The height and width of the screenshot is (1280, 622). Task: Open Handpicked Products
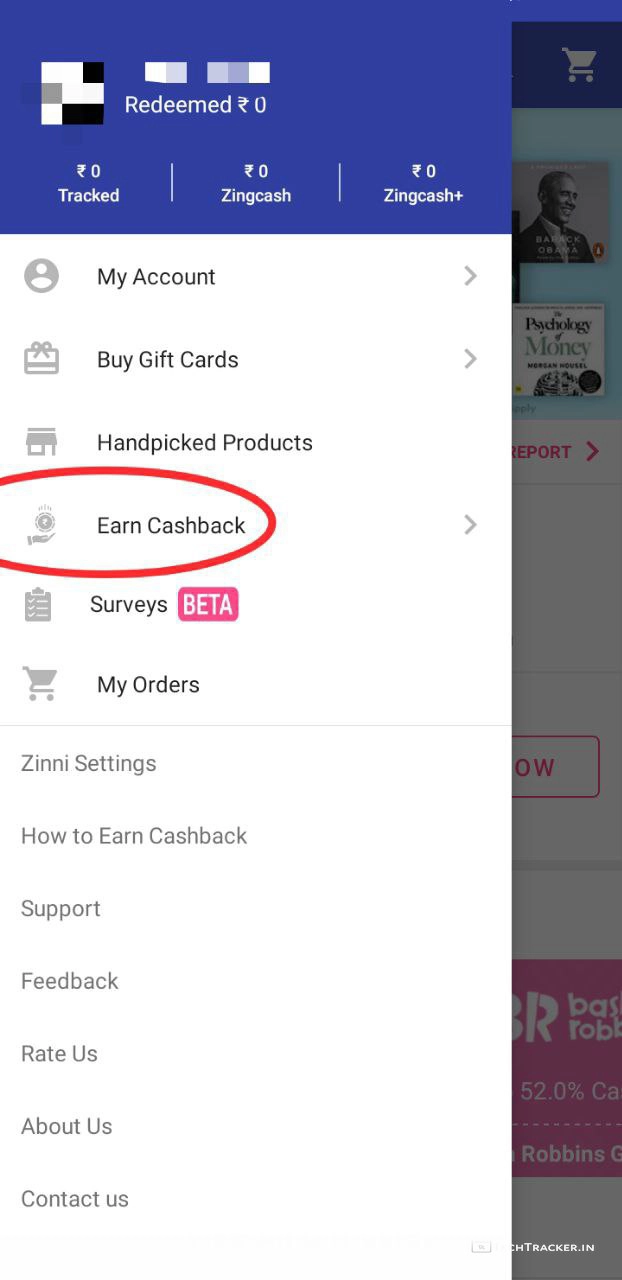[204, 443]
